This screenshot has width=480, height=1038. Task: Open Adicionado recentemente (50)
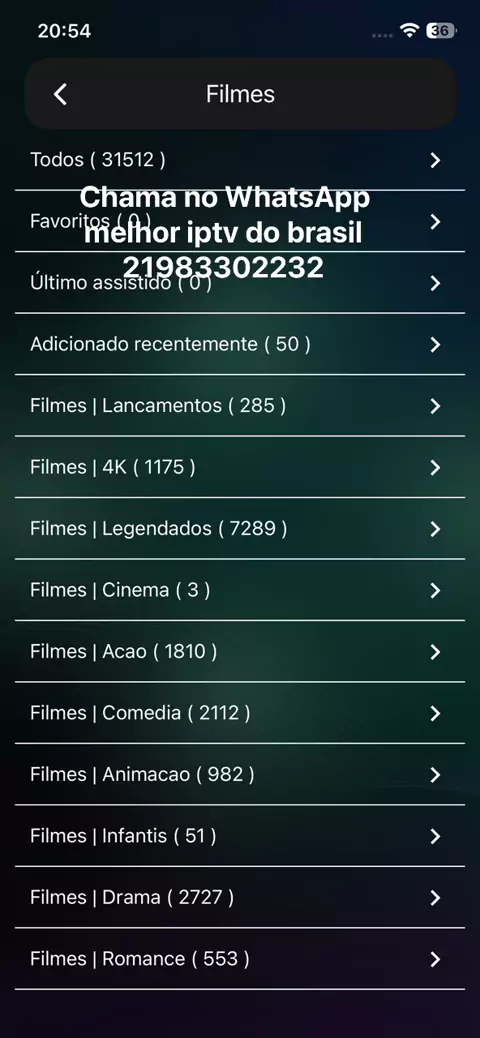coord(240,344)
